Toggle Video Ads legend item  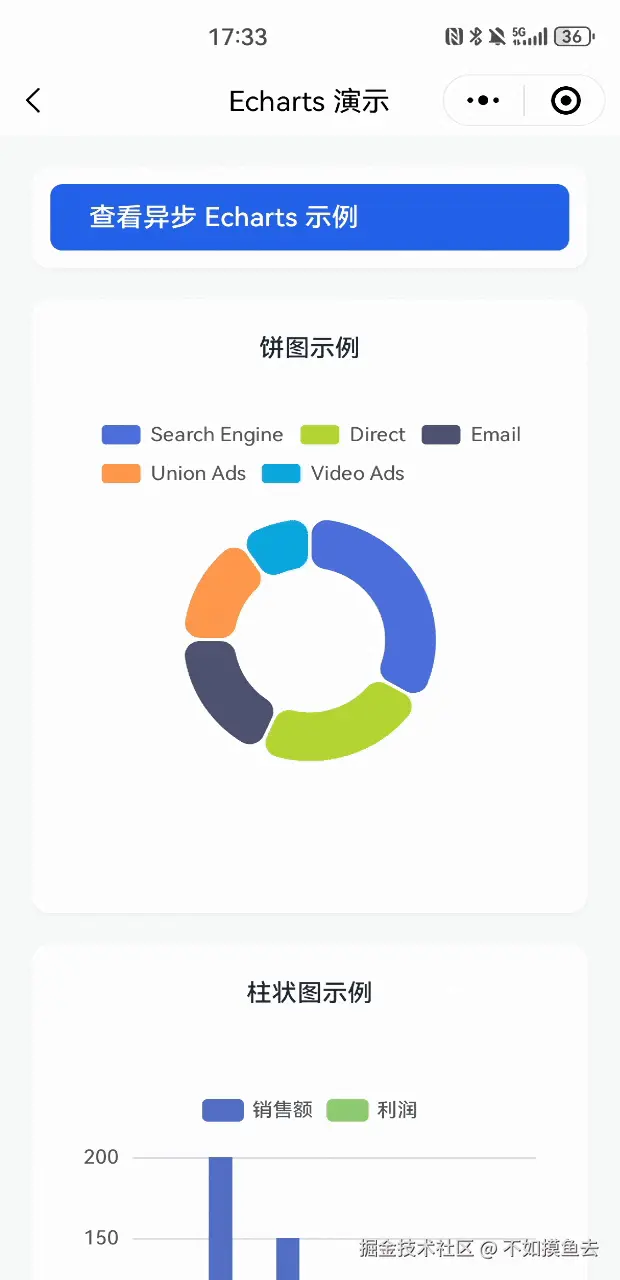(x=334, y=474)
